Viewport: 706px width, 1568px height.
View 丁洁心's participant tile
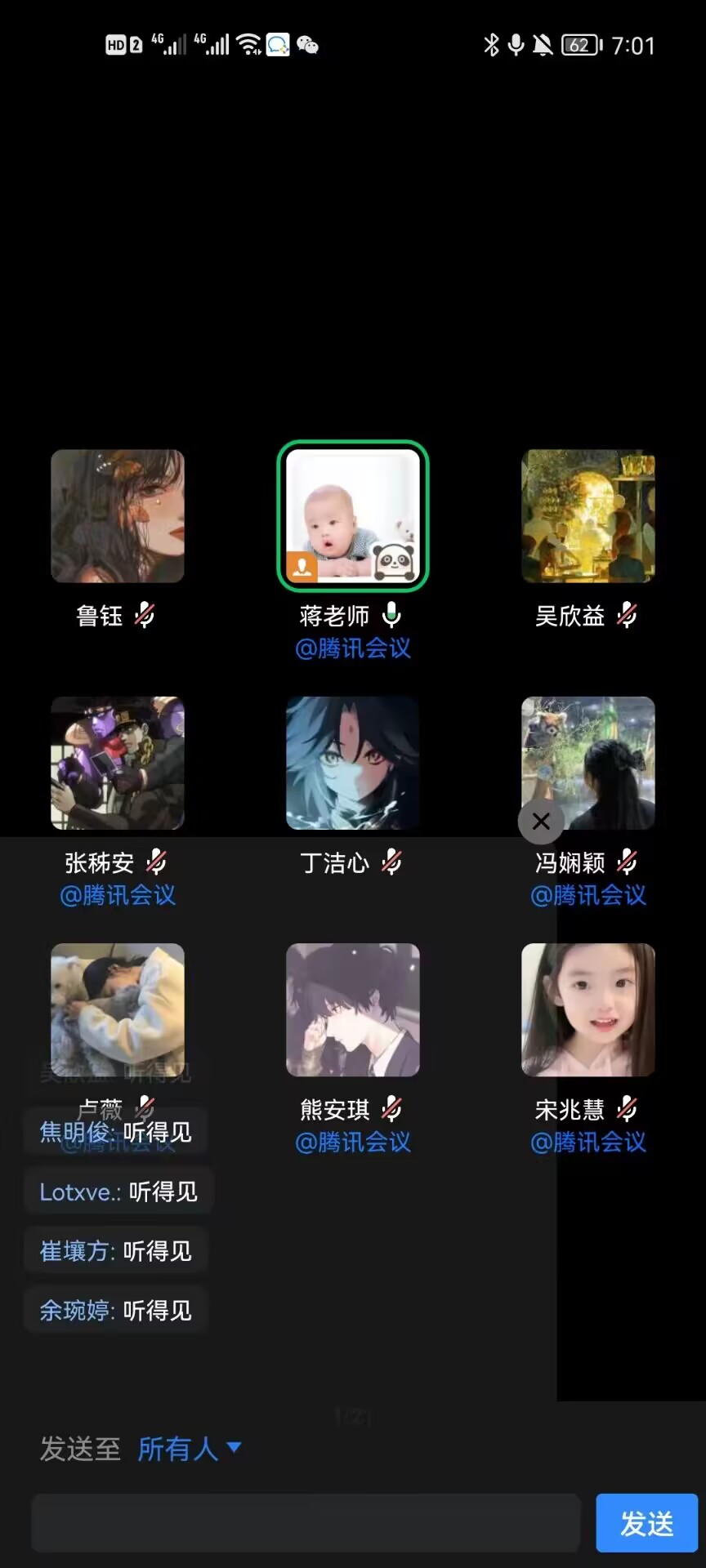click(353, 763)
